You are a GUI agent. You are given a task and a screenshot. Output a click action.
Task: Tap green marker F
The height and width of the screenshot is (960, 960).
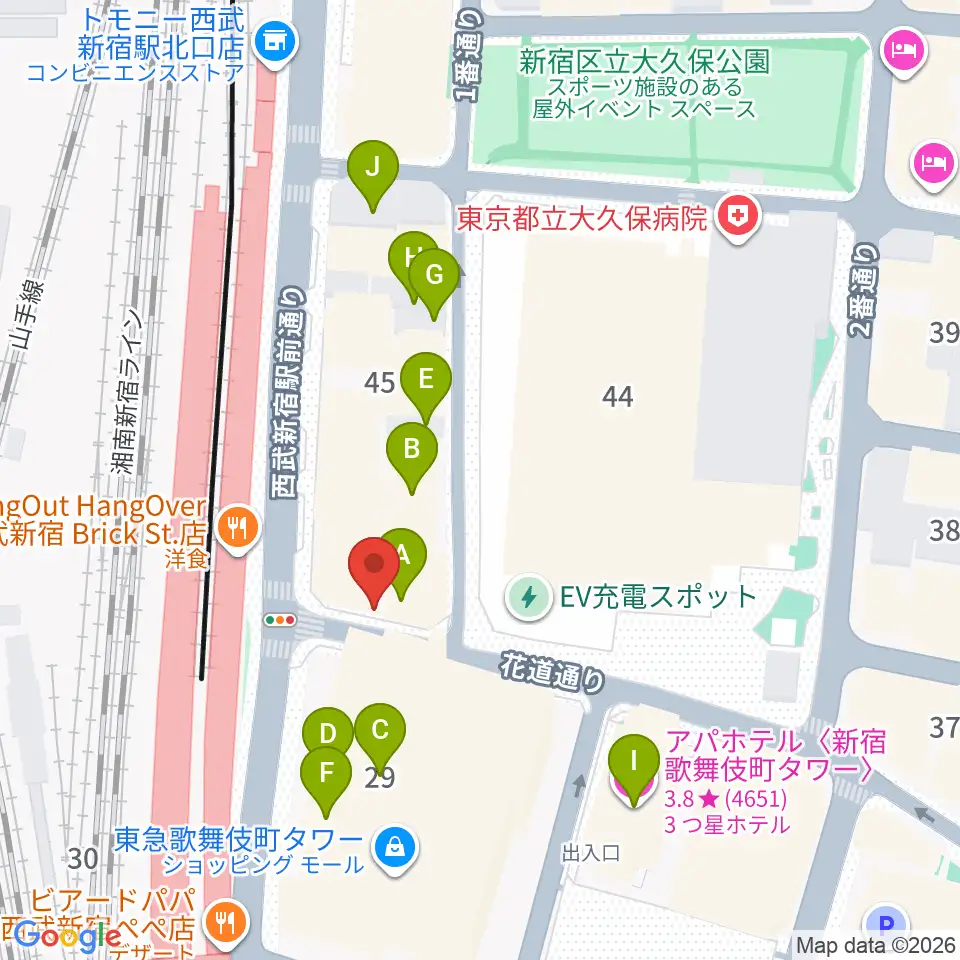point(326,781)
